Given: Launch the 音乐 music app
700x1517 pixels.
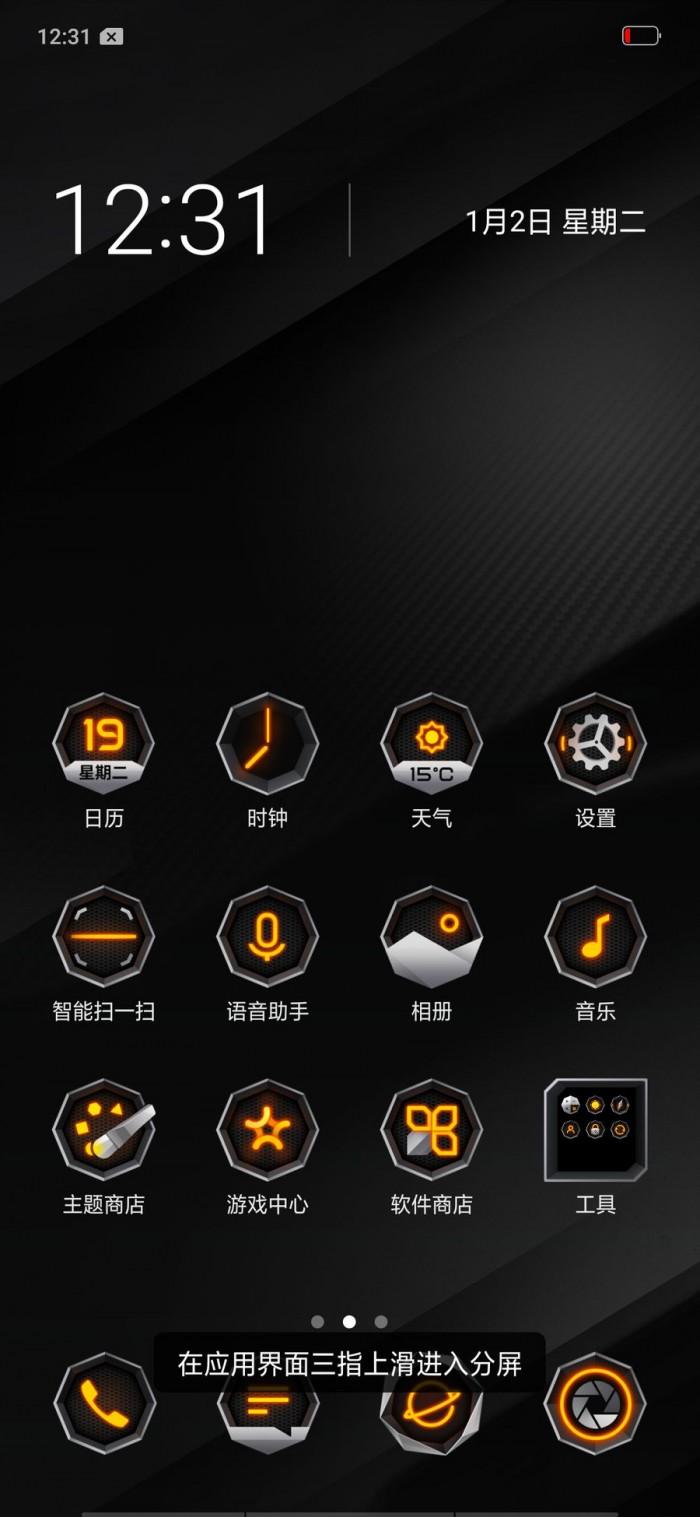Looking at the screenshot, I should [595, 937].
